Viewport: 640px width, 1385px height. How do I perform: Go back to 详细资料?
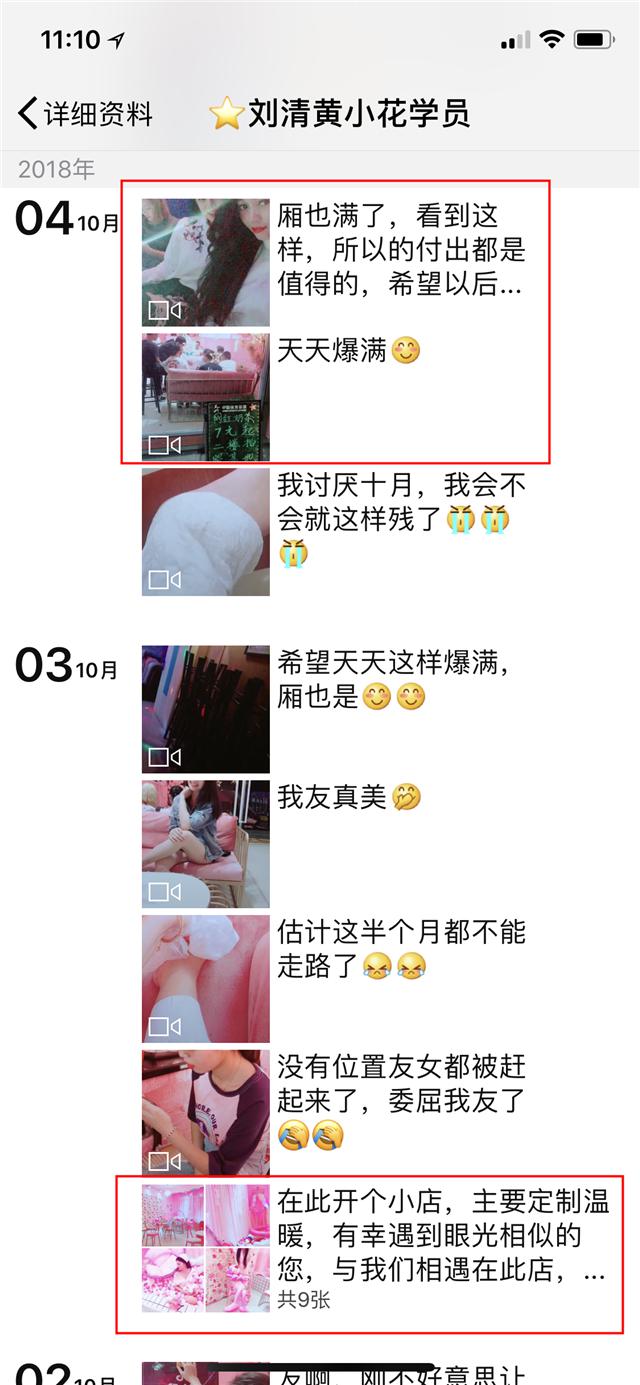[86, 114]
